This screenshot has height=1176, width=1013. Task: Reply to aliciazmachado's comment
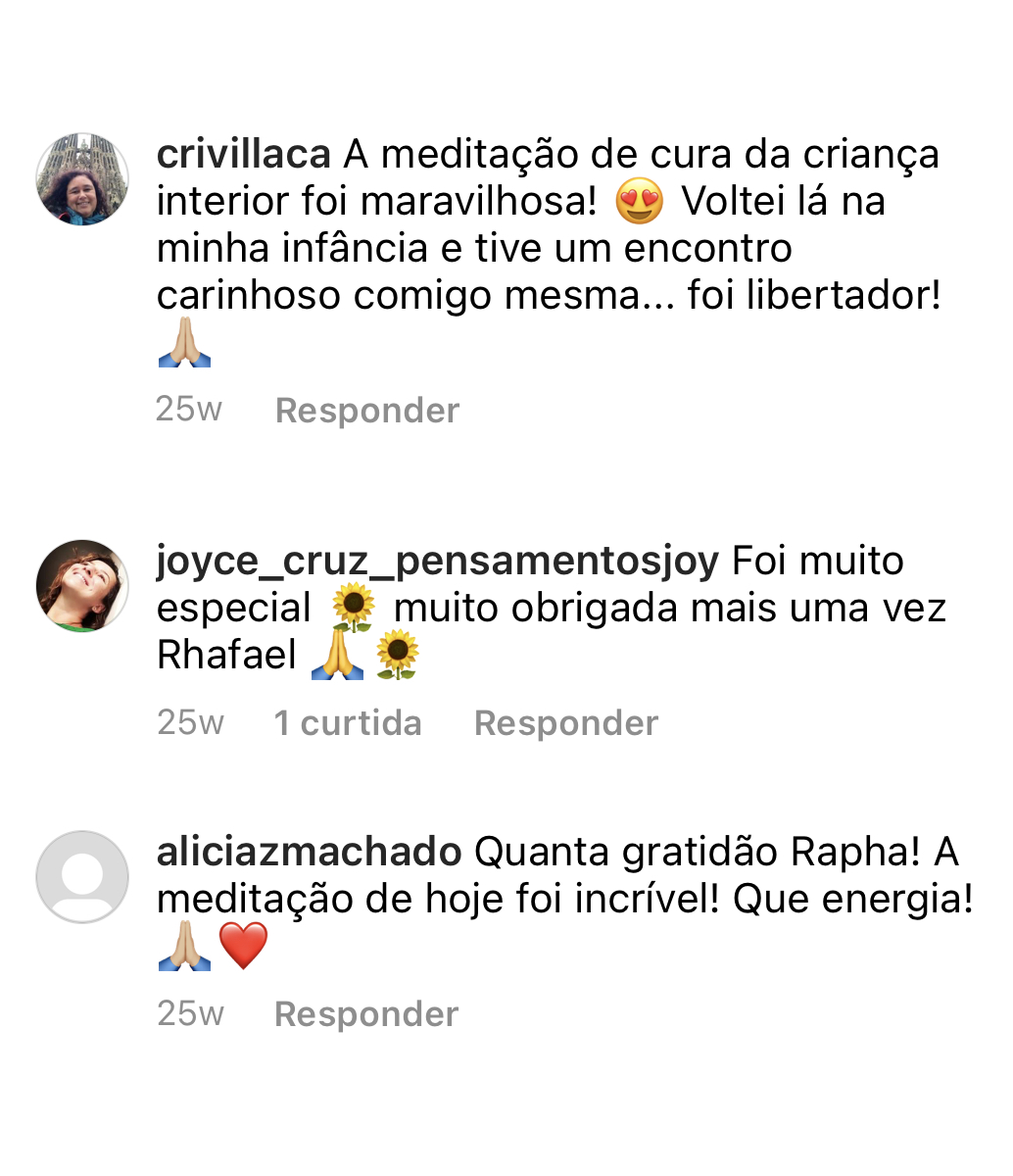[x=366, y=1014]
